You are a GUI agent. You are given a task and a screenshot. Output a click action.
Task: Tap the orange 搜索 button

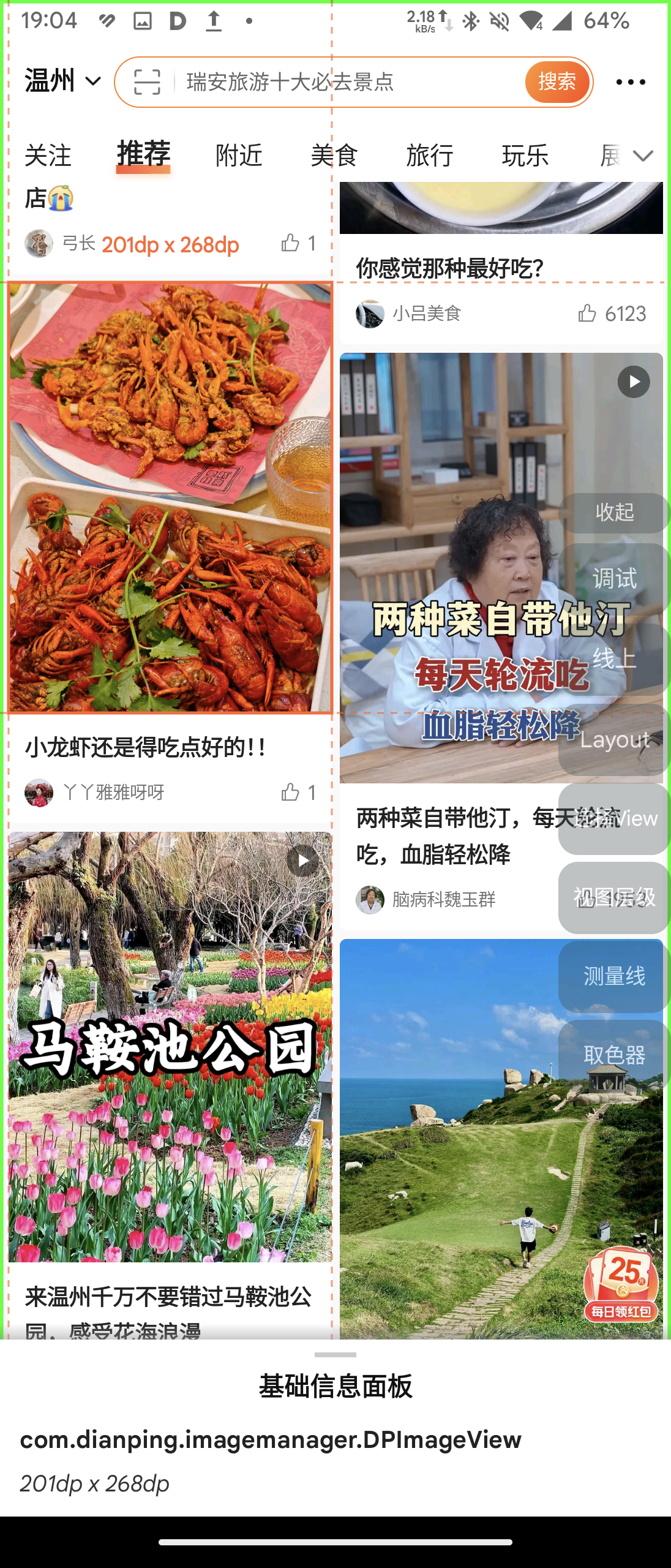click(557, 82)
